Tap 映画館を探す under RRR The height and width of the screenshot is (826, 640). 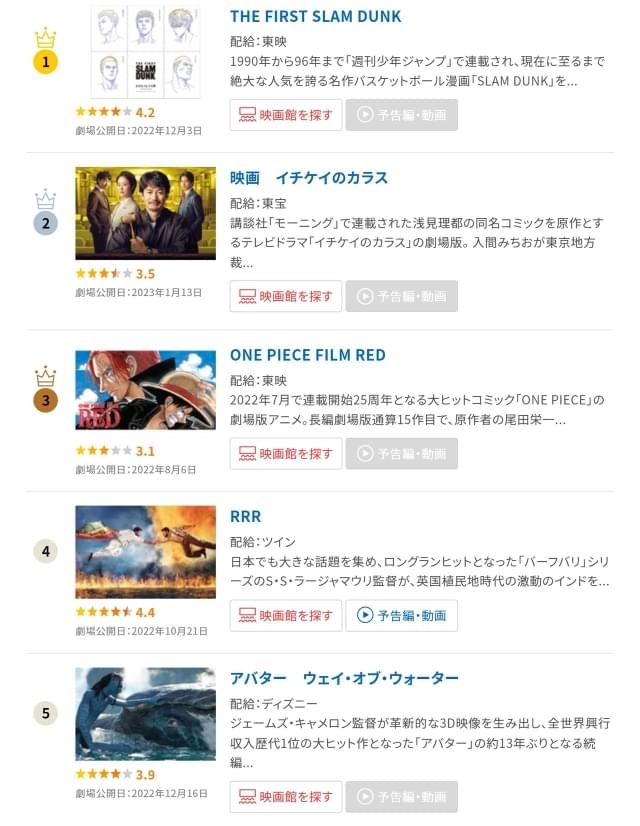[286, 616]
